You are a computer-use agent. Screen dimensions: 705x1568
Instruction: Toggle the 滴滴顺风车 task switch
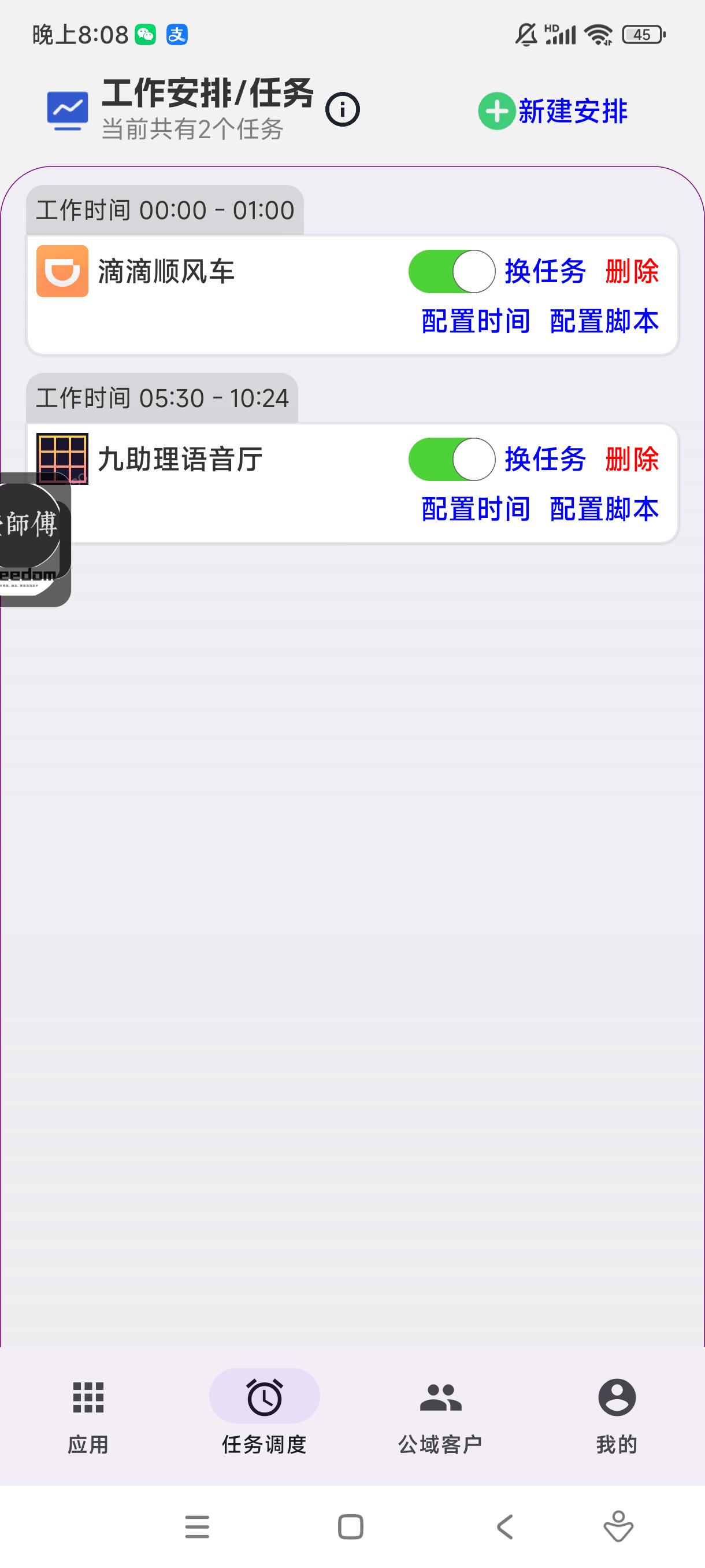451,272
